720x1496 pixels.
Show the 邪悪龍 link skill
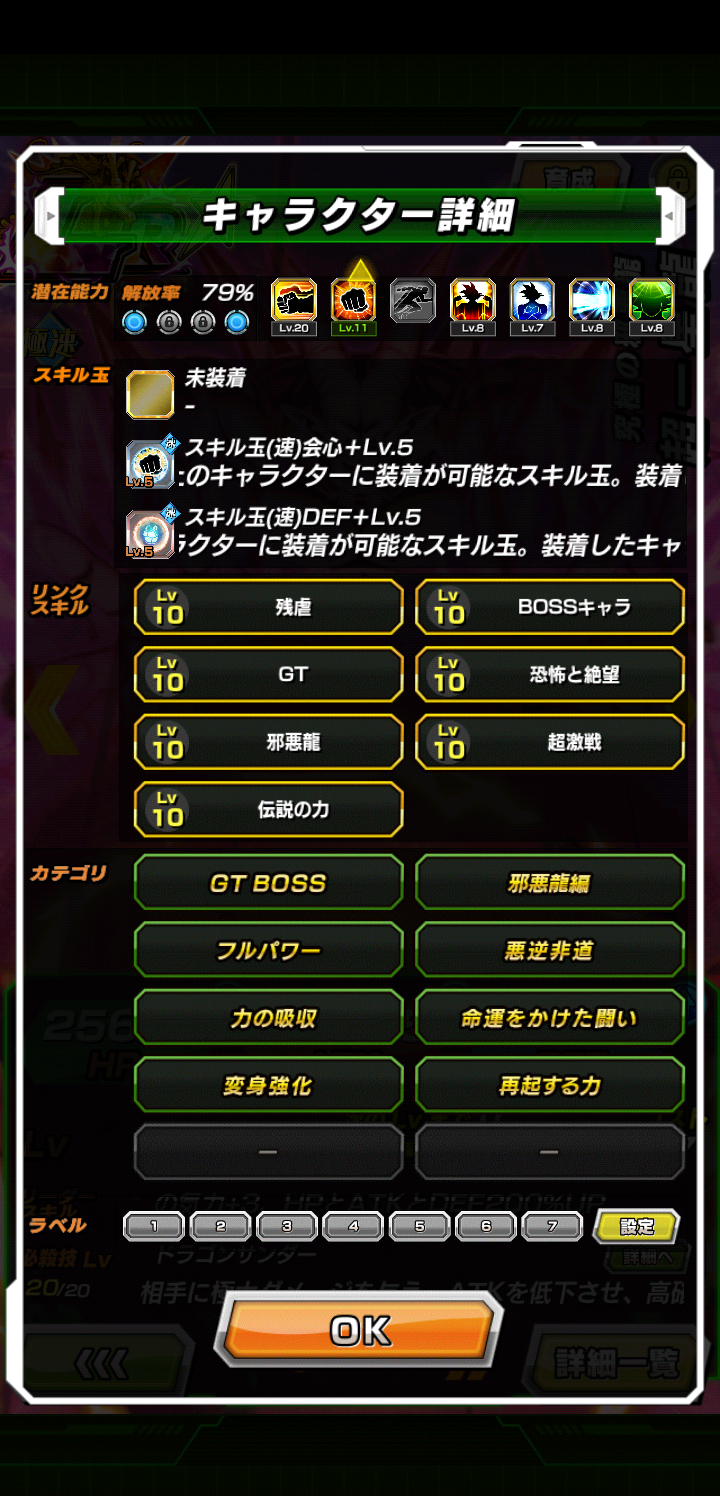coord(268,742)
